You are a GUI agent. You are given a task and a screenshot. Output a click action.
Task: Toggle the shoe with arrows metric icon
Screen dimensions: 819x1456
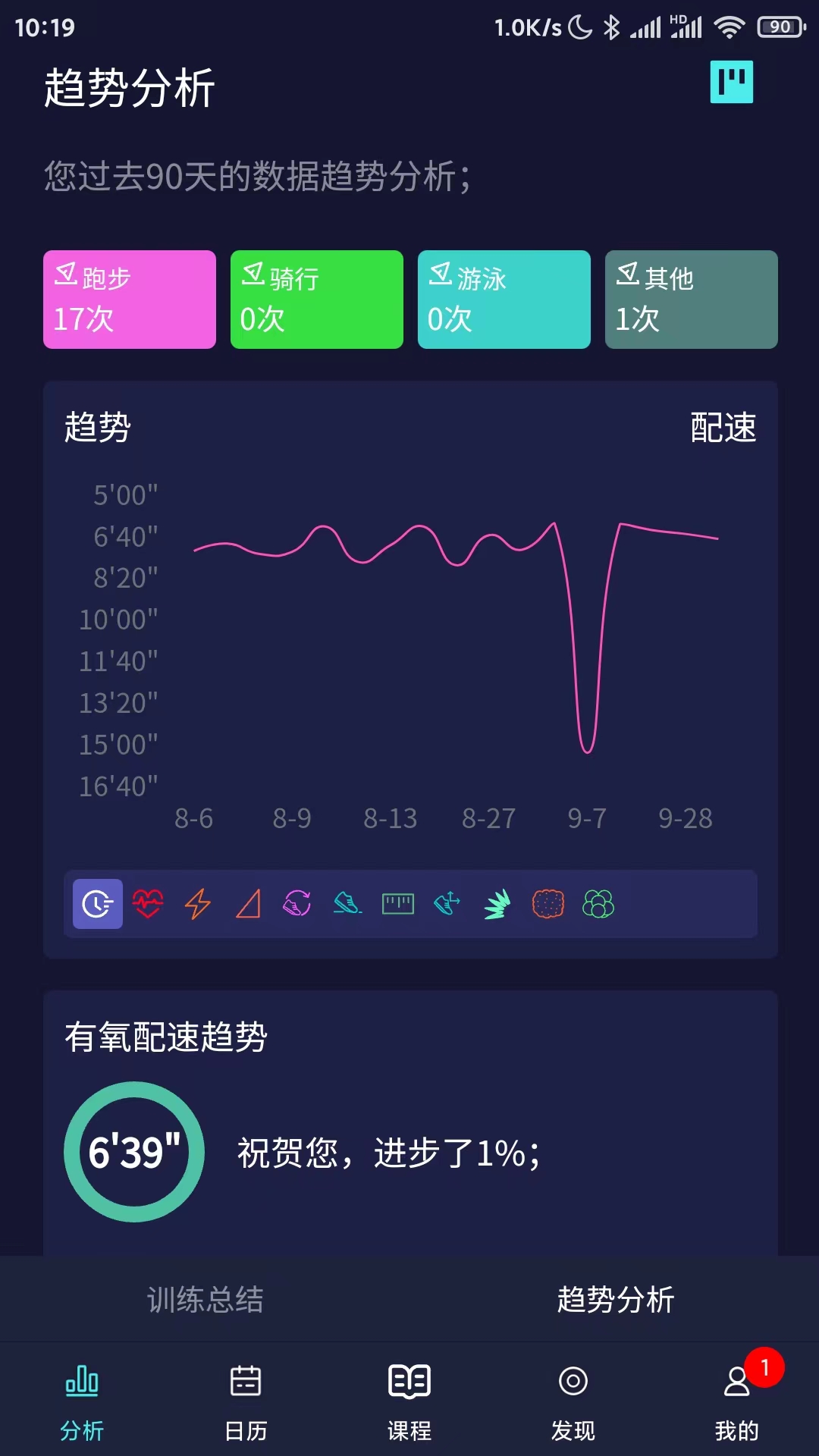pyautogui.click(x=447, y=903)
